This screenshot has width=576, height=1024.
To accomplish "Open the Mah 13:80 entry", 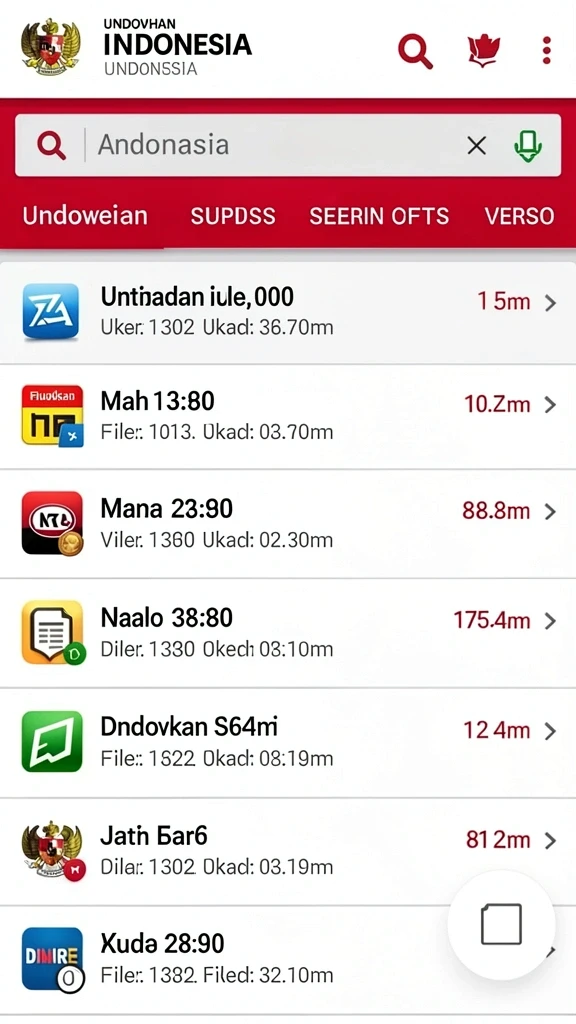I will click(x=288, y=417).
